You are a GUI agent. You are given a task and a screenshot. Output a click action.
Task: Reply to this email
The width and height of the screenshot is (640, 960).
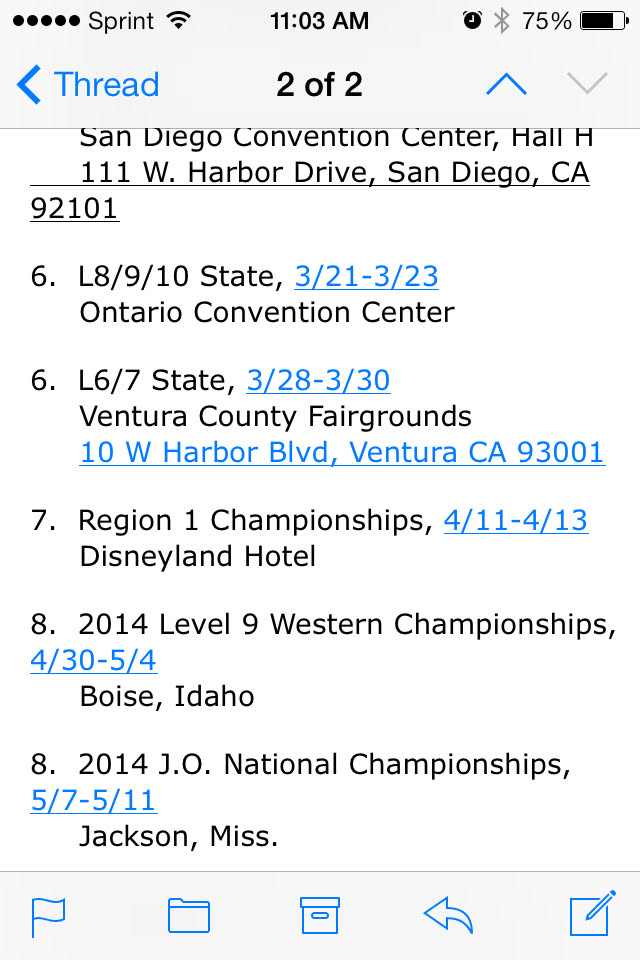(448, 915)
